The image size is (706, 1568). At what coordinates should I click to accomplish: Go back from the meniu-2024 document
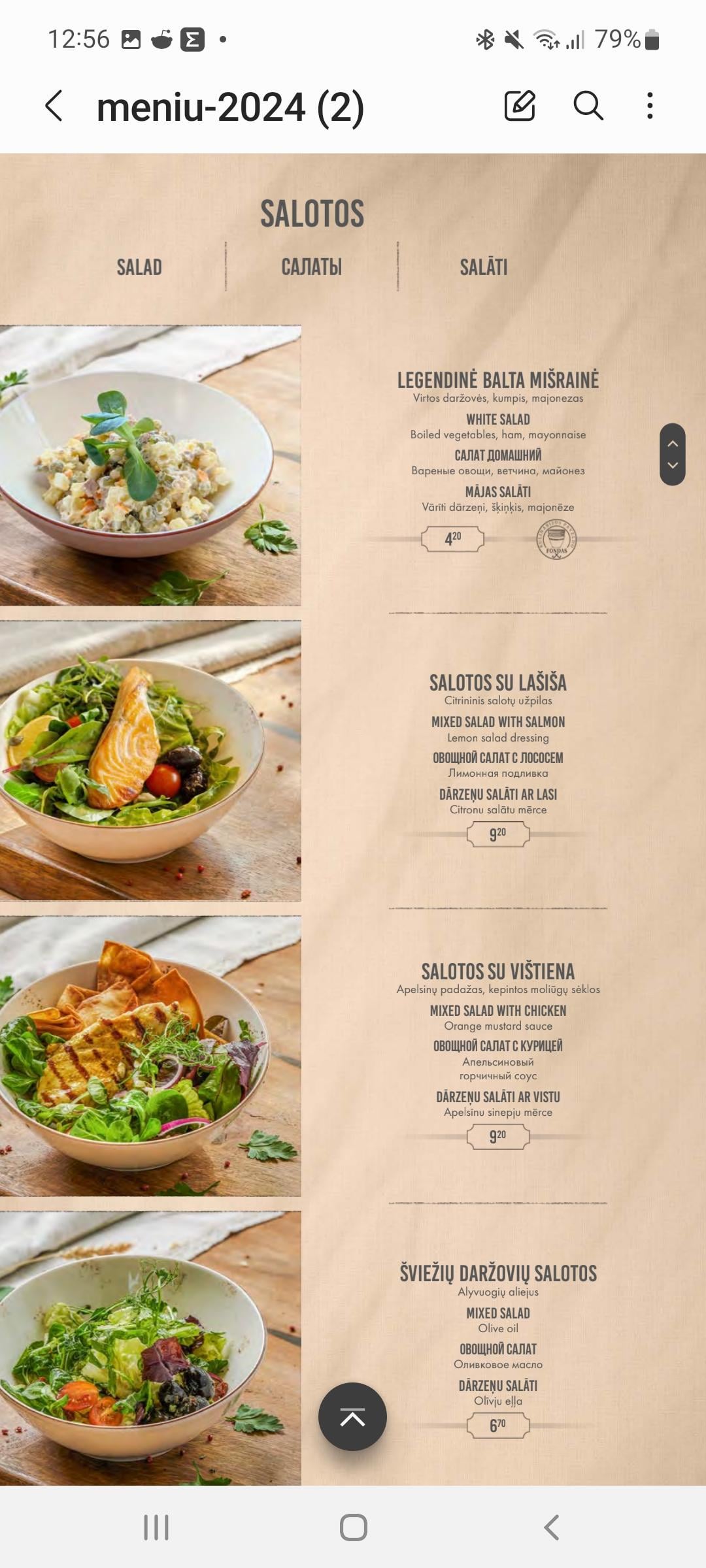pyautogui.click(x=54, y=106)
